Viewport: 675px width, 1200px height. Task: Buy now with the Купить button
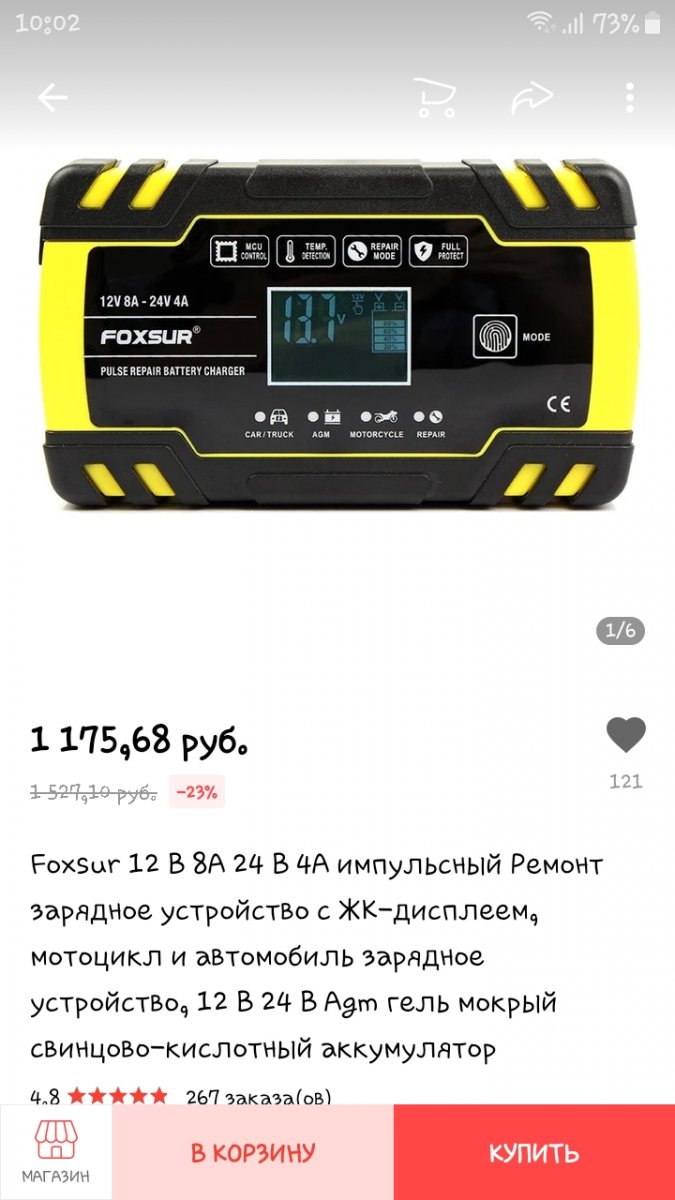coord(534,1152)
